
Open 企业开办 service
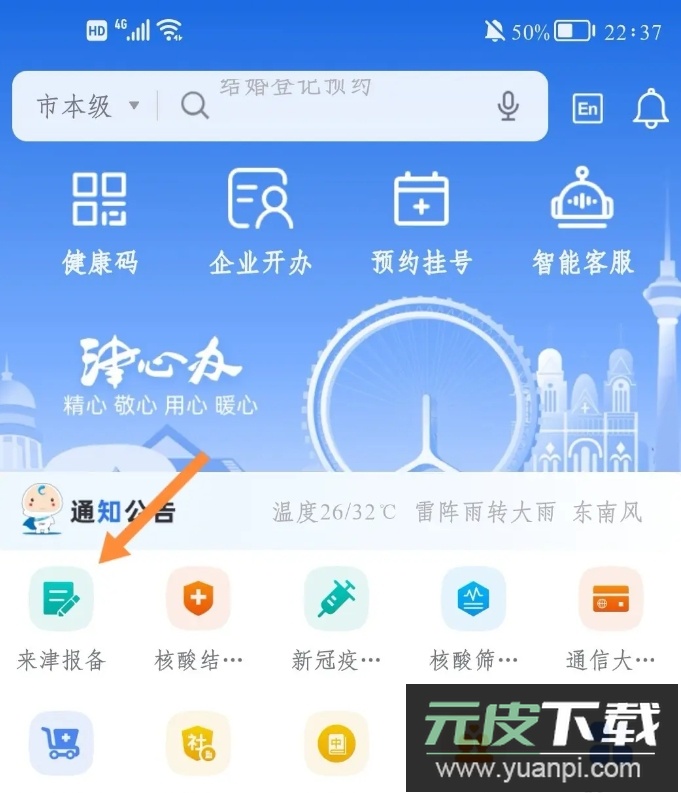point(260,222)
